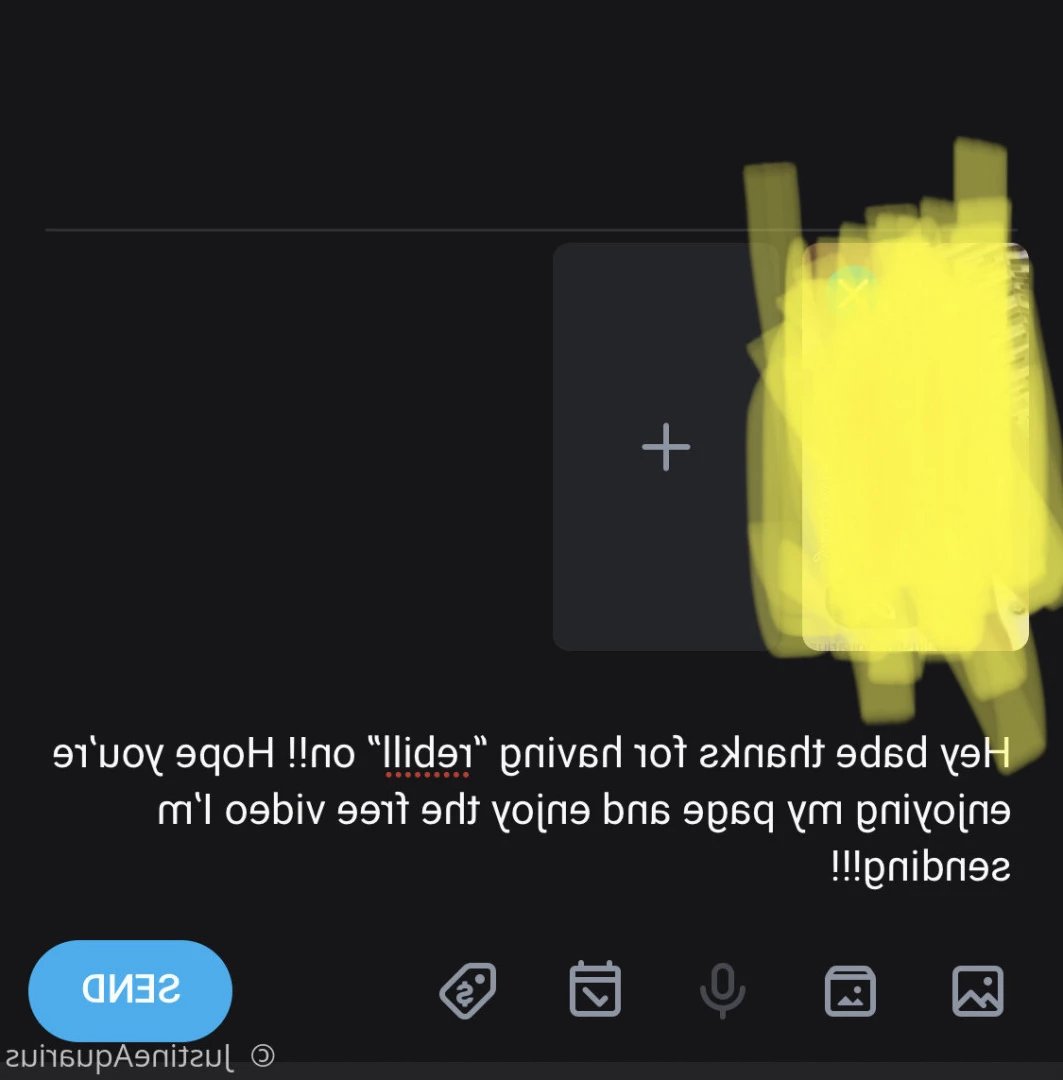Viewport: 1063px width, 1080px height.
Task: Add more media with plus tile
Action: pyautogui.click(x=665, y=446)
